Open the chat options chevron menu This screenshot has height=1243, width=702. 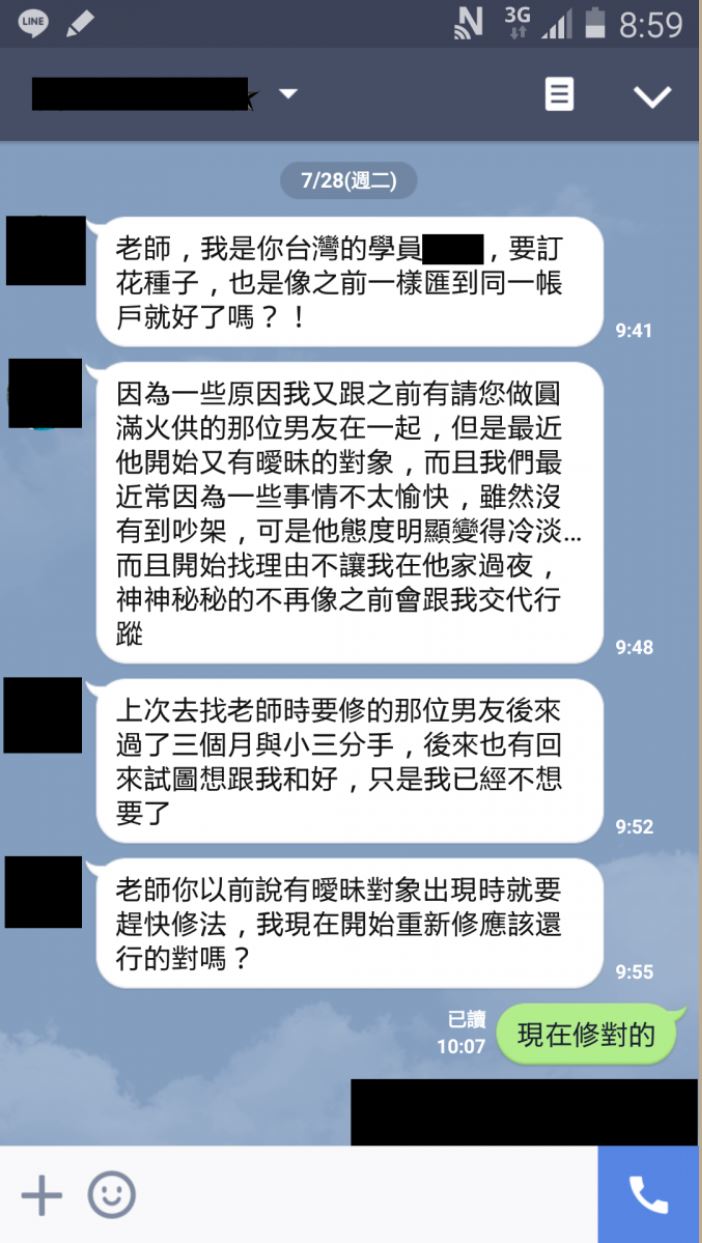pyautogui.click(x=652, y=96)
